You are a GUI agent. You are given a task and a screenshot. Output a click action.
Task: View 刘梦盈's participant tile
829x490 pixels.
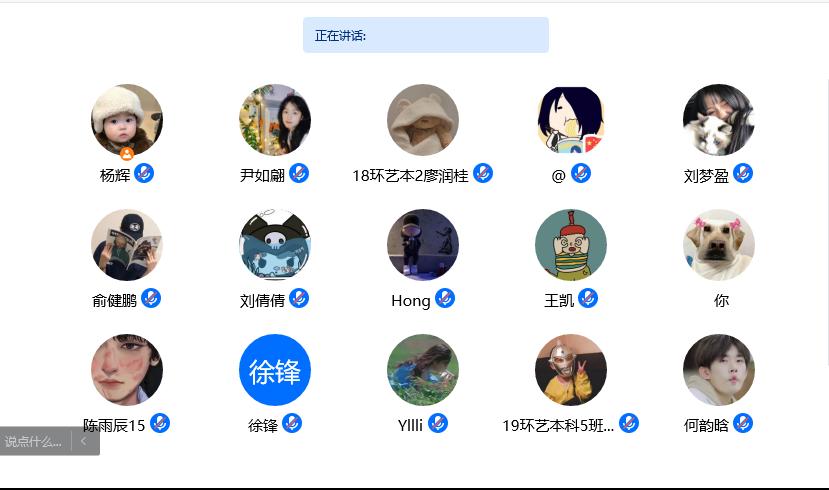(719, 120)
